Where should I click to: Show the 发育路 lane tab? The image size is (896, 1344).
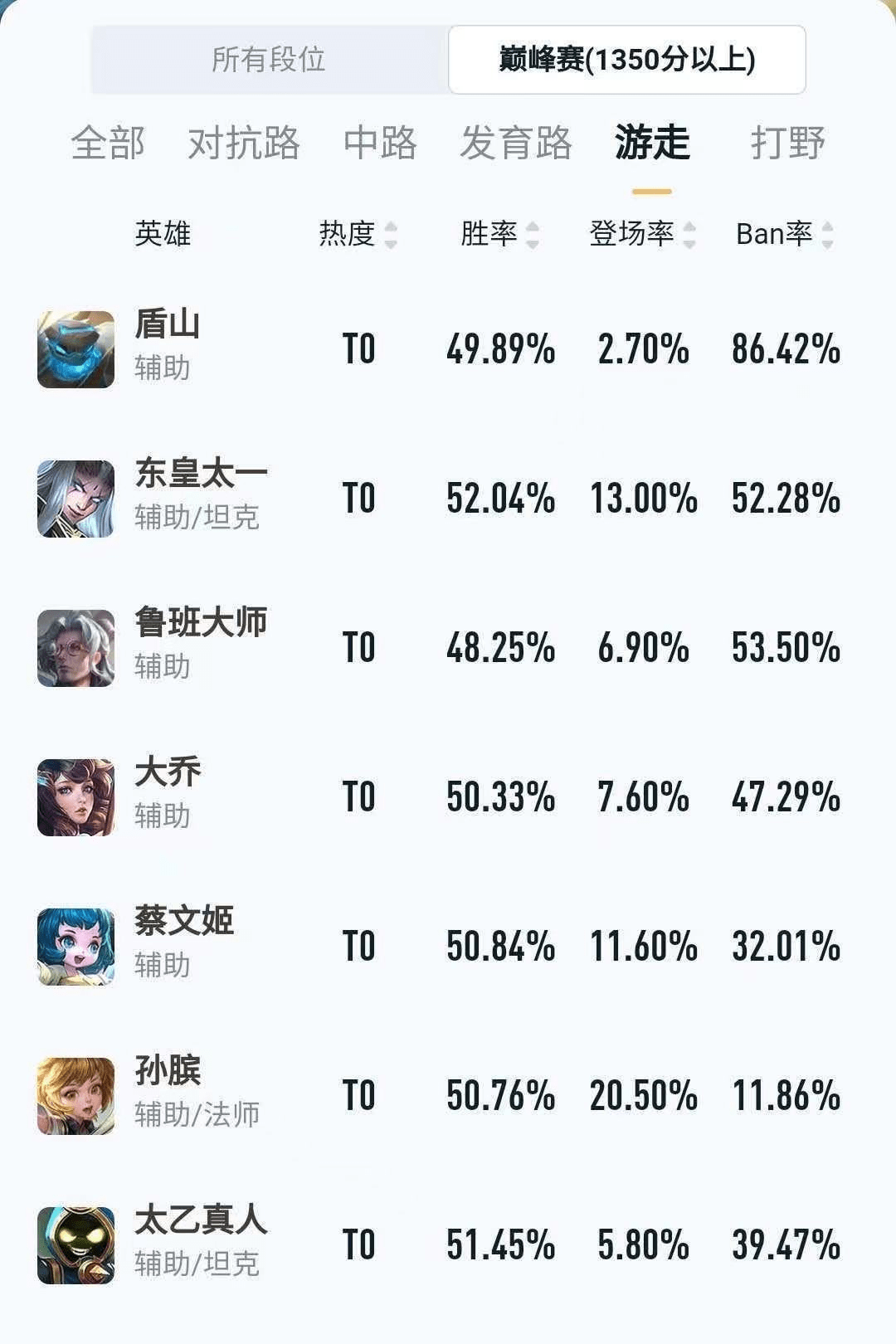tap(516, 143)
